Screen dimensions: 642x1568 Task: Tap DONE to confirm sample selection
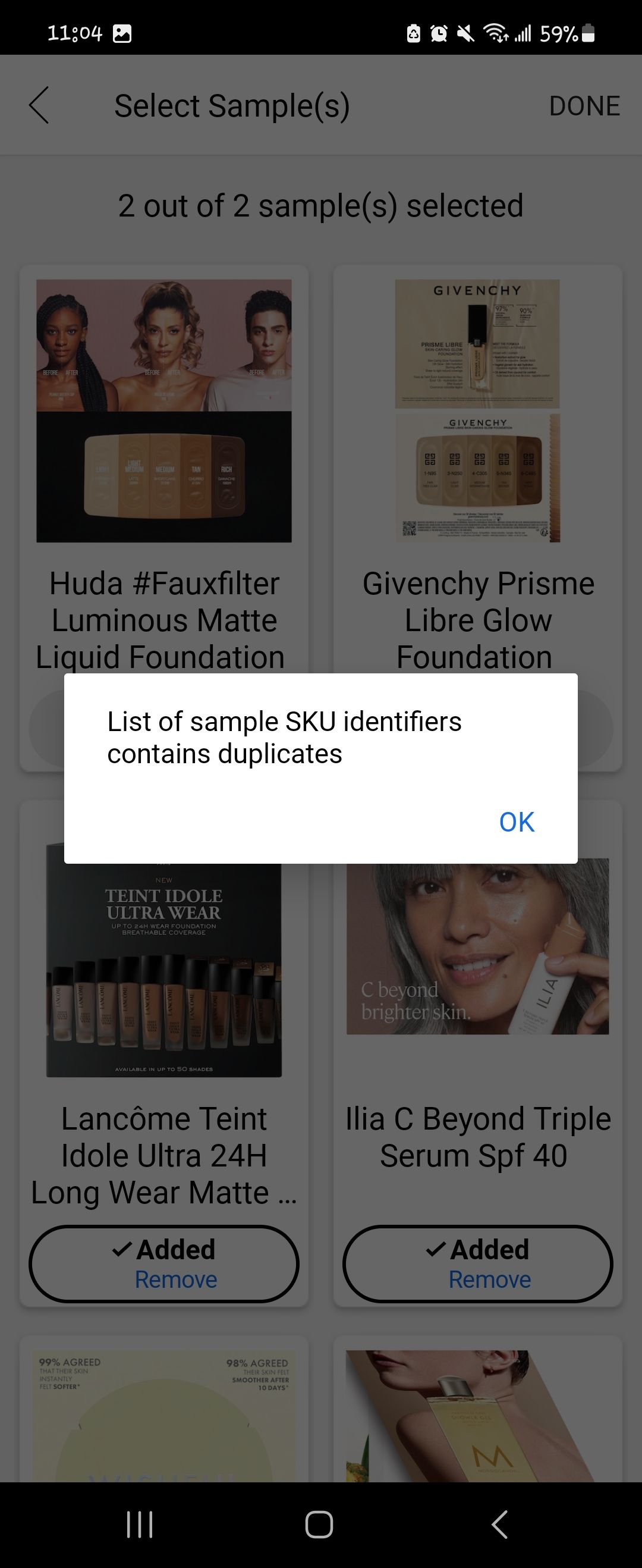tap(586, 106)
